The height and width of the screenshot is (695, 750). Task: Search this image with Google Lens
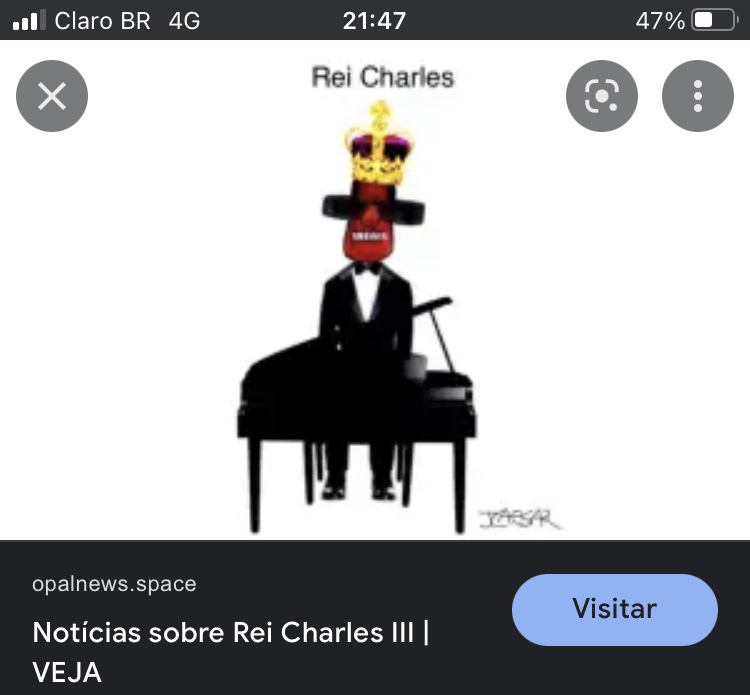pyautogui.click(x=602, y=96)
